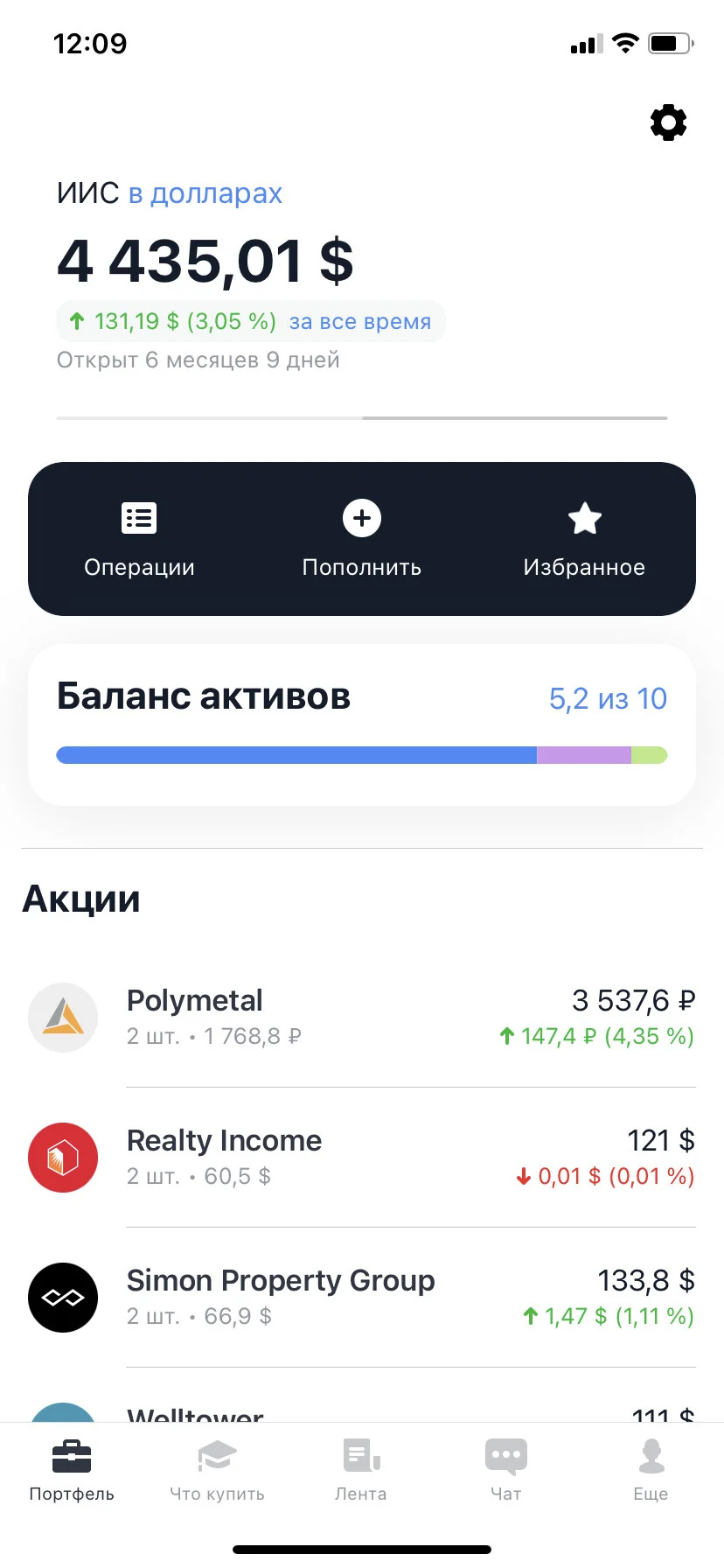
Task: View Simon Property Group position
Action: [x=362, y=1298]
